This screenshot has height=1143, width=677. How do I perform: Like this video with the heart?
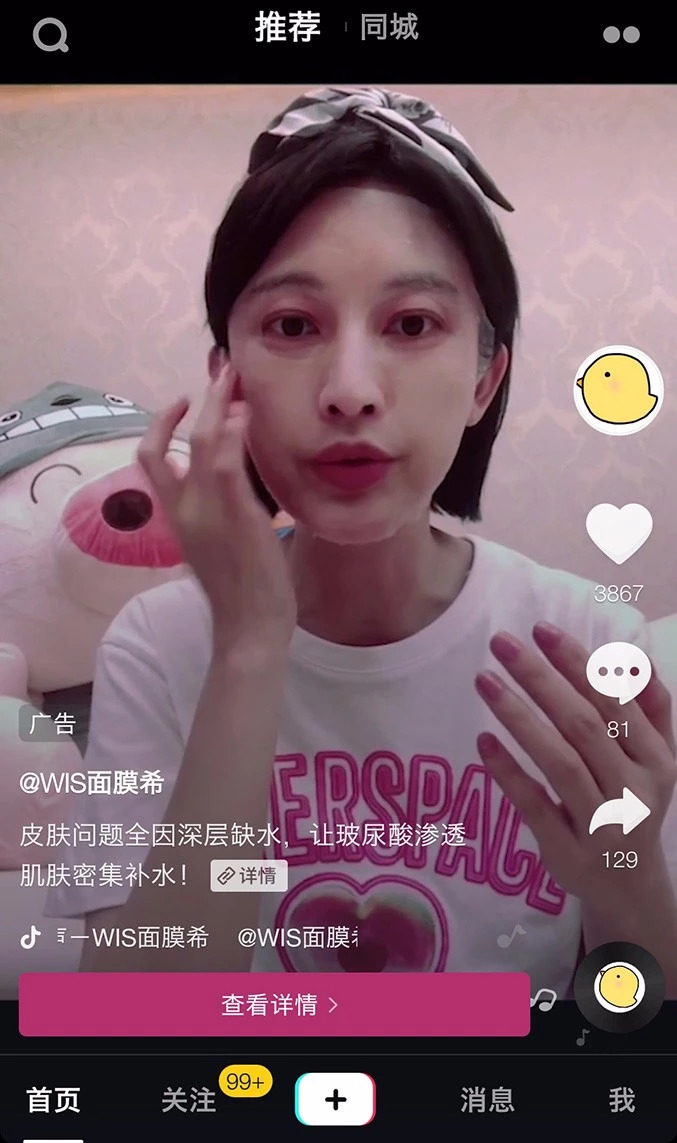pyautogui.click(x=619, y=533)
